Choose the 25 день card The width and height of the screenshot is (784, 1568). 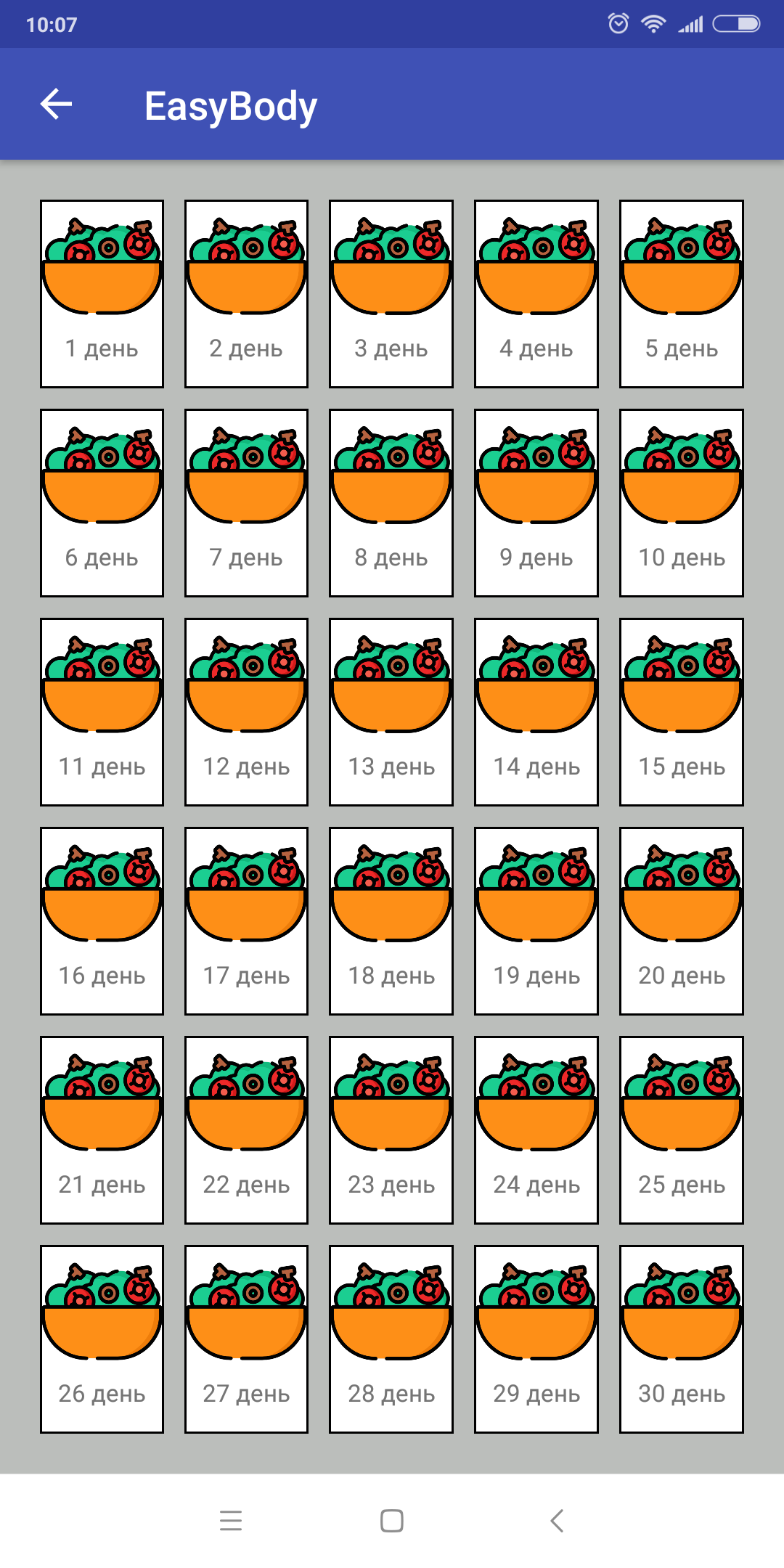pos(681,1130)
